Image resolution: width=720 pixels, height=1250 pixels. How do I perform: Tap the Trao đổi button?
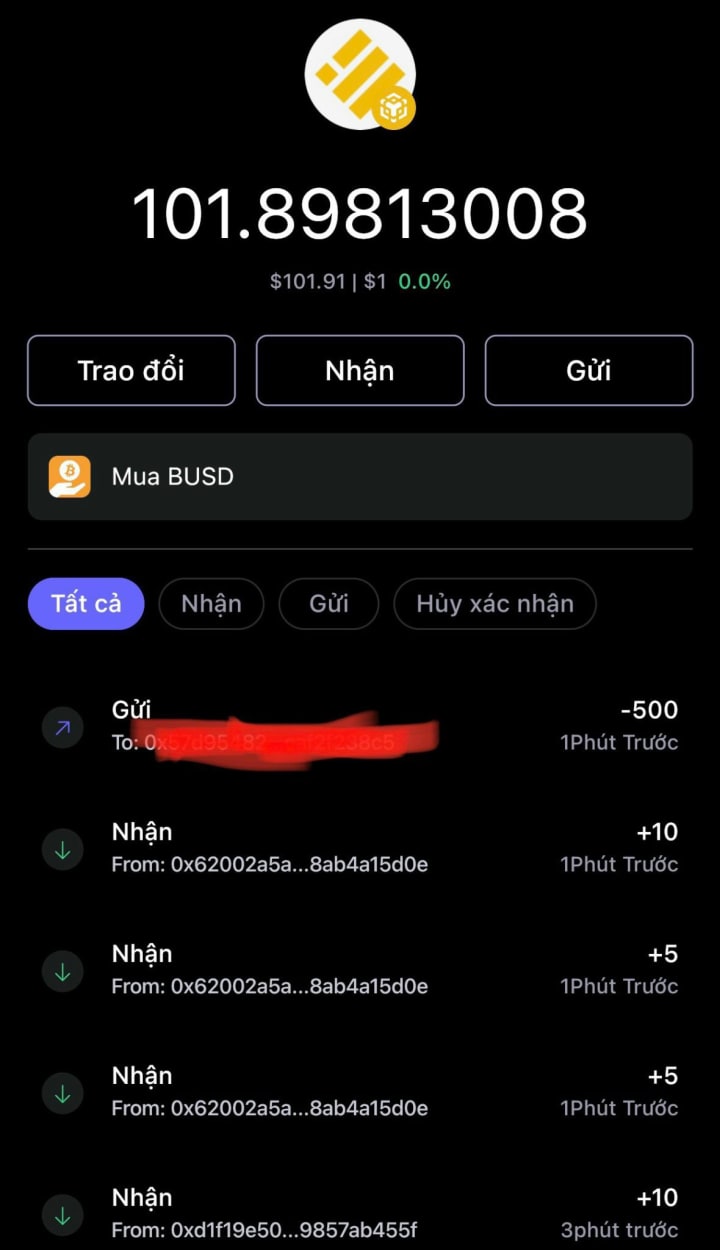(131, 370)
